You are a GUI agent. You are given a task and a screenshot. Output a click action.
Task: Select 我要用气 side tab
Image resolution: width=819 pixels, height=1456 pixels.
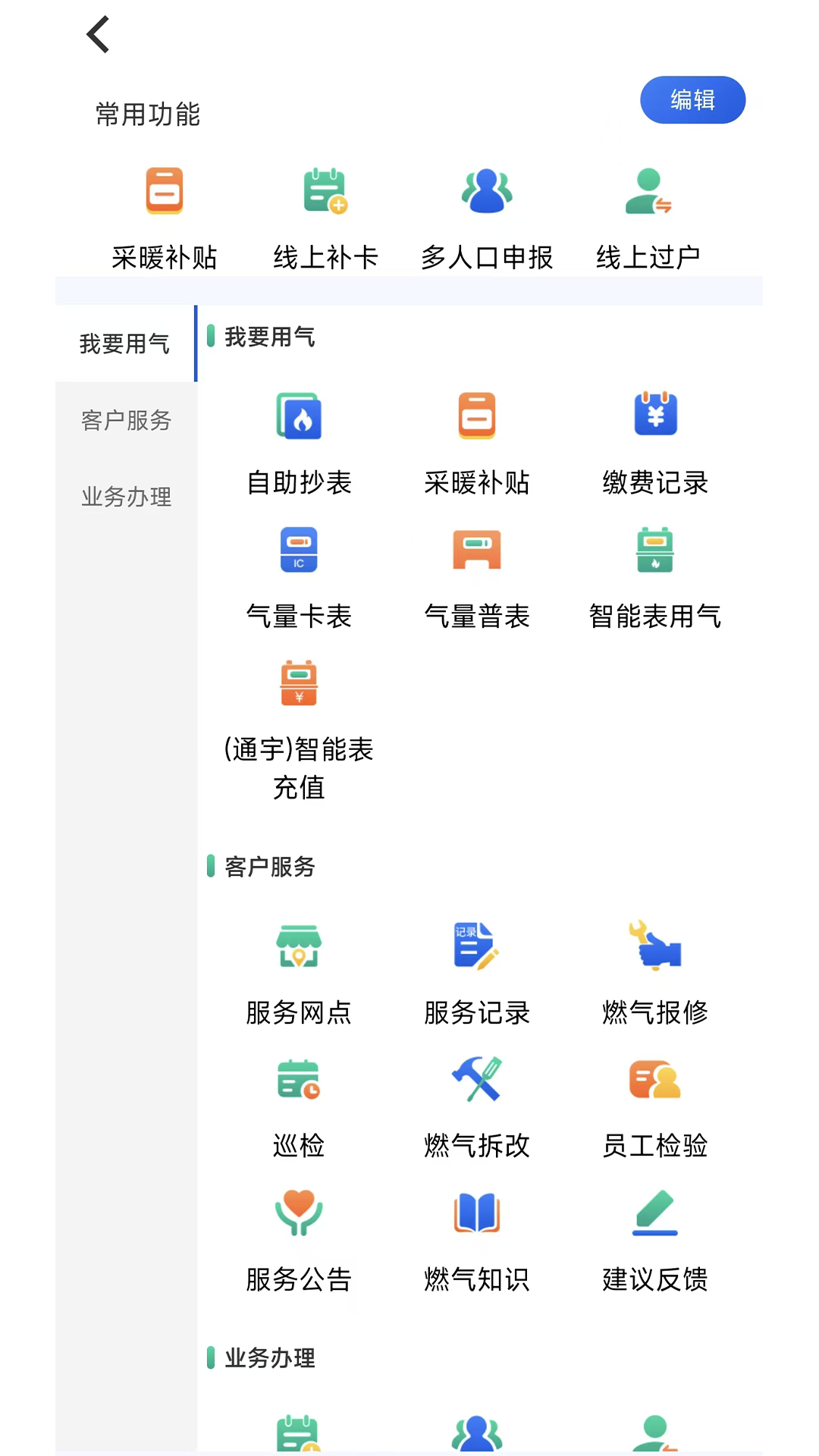[x=126, y=344]
